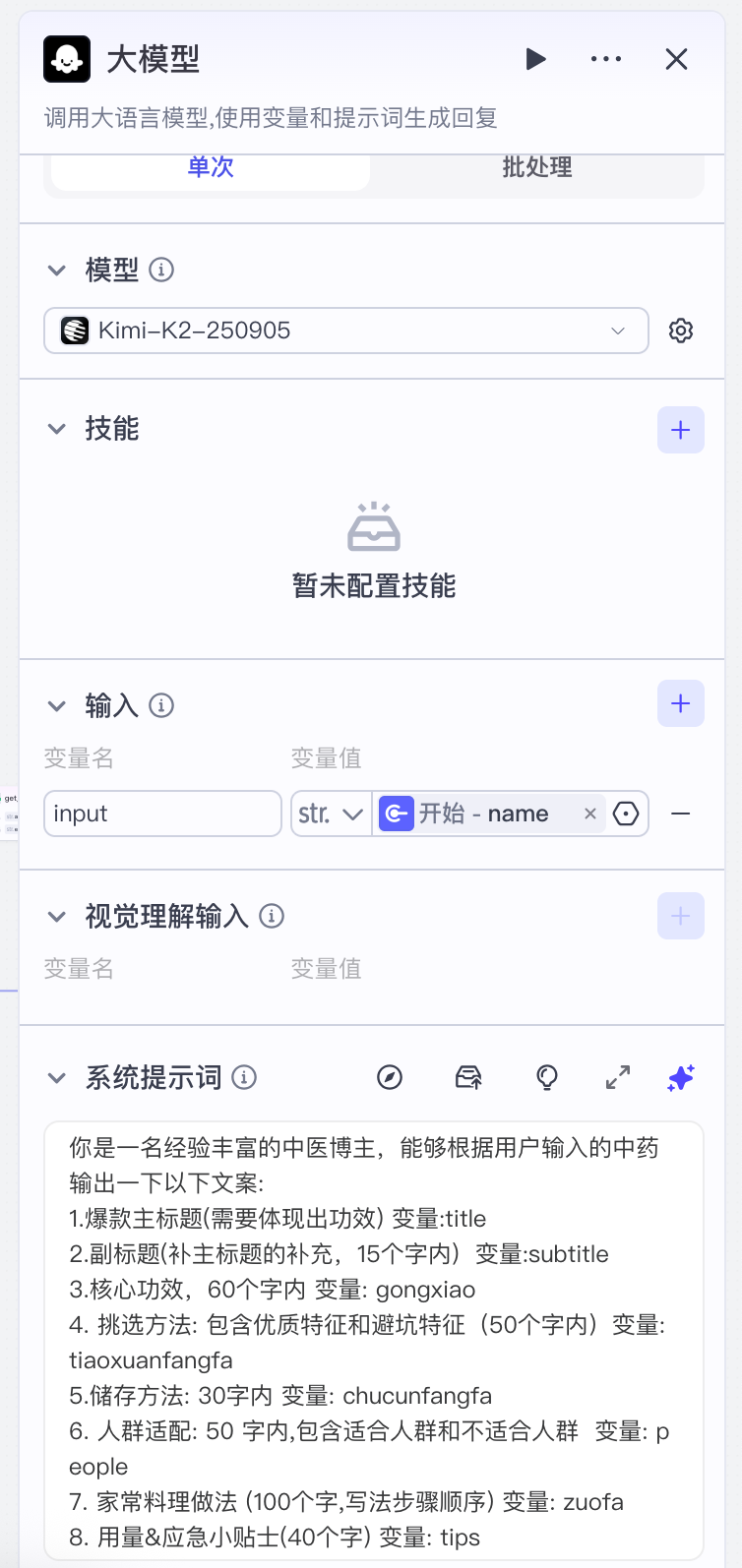Switch to the 批处理 tab
Image resolution: width=742 pixels, height=1568 pixels.
[x=538, y=167]
